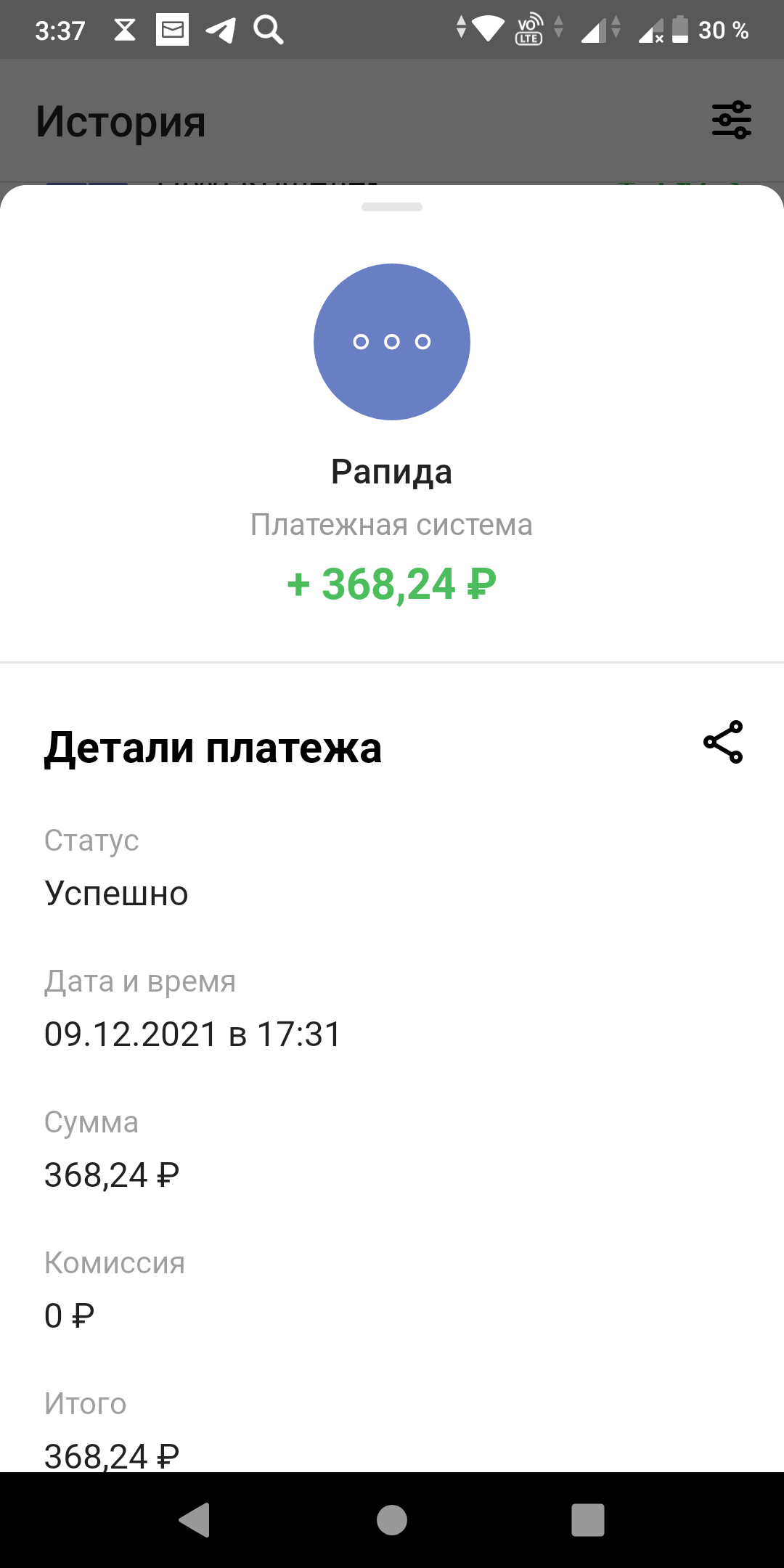
Task: Share the payment details
Action: [x=723, y=742]
